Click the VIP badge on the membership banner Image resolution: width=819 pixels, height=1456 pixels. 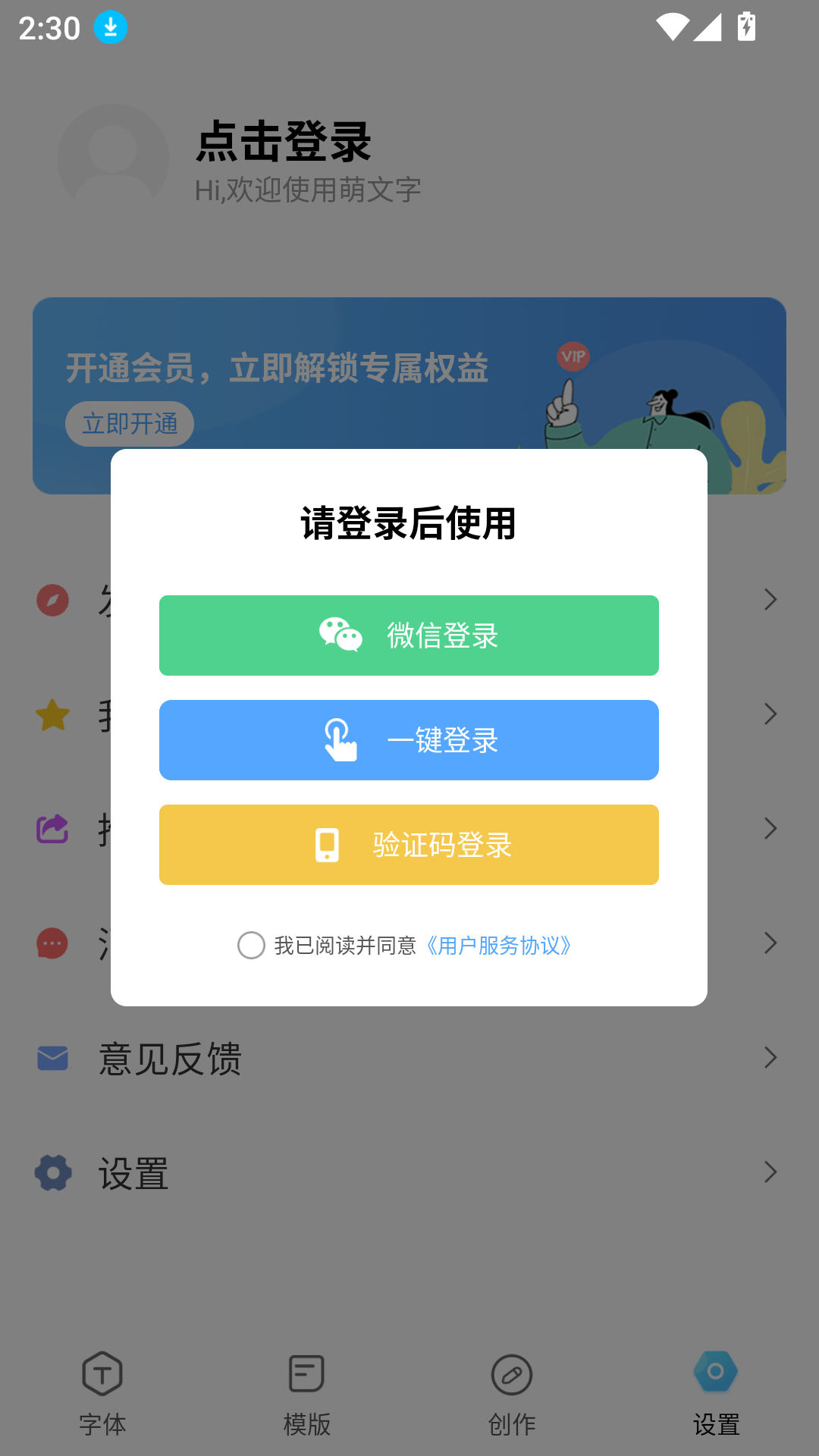(x=573, y=356)
